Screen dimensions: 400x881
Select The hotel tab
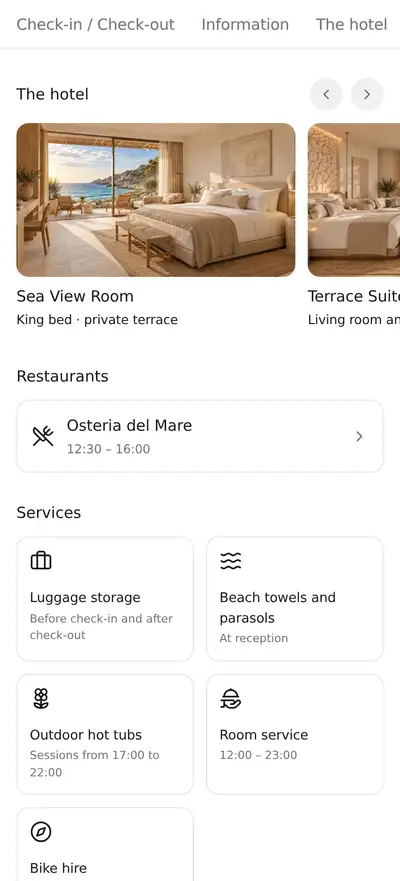click(351, 25)
